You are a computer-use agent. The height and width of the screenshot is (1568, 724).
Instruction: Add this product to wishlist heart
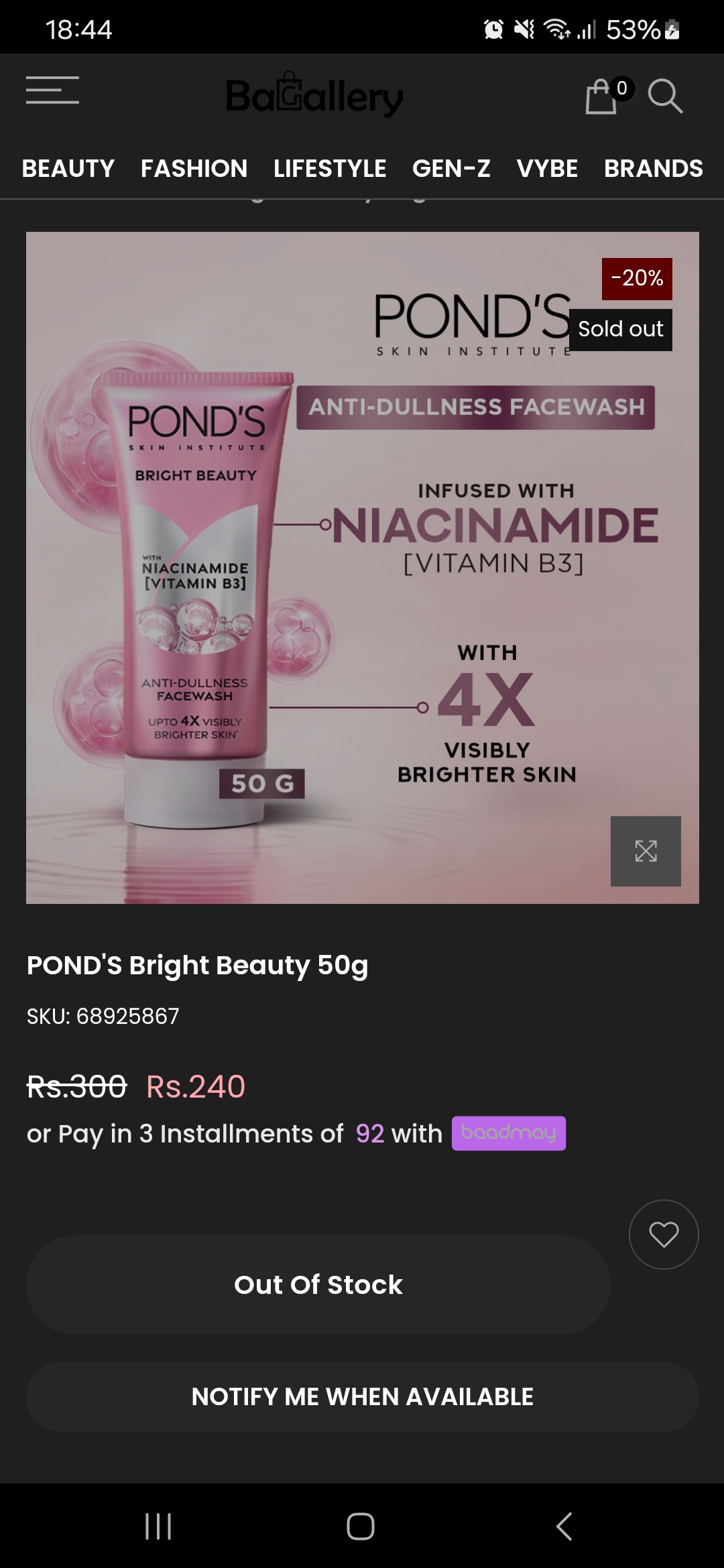click(664, 1234)
